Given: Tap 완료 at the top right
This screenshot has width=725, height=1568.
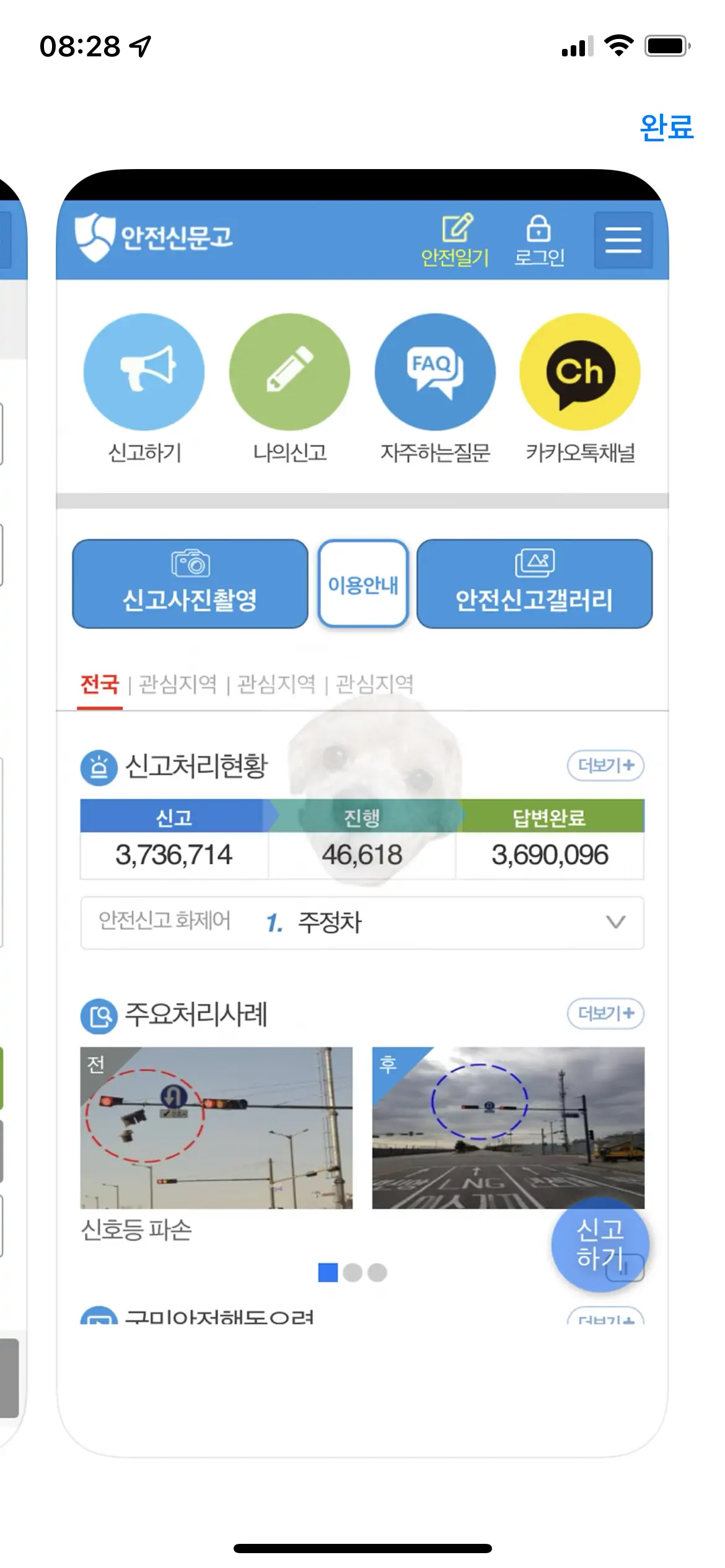Looking at the screenshot, I should tap(666, 129).
